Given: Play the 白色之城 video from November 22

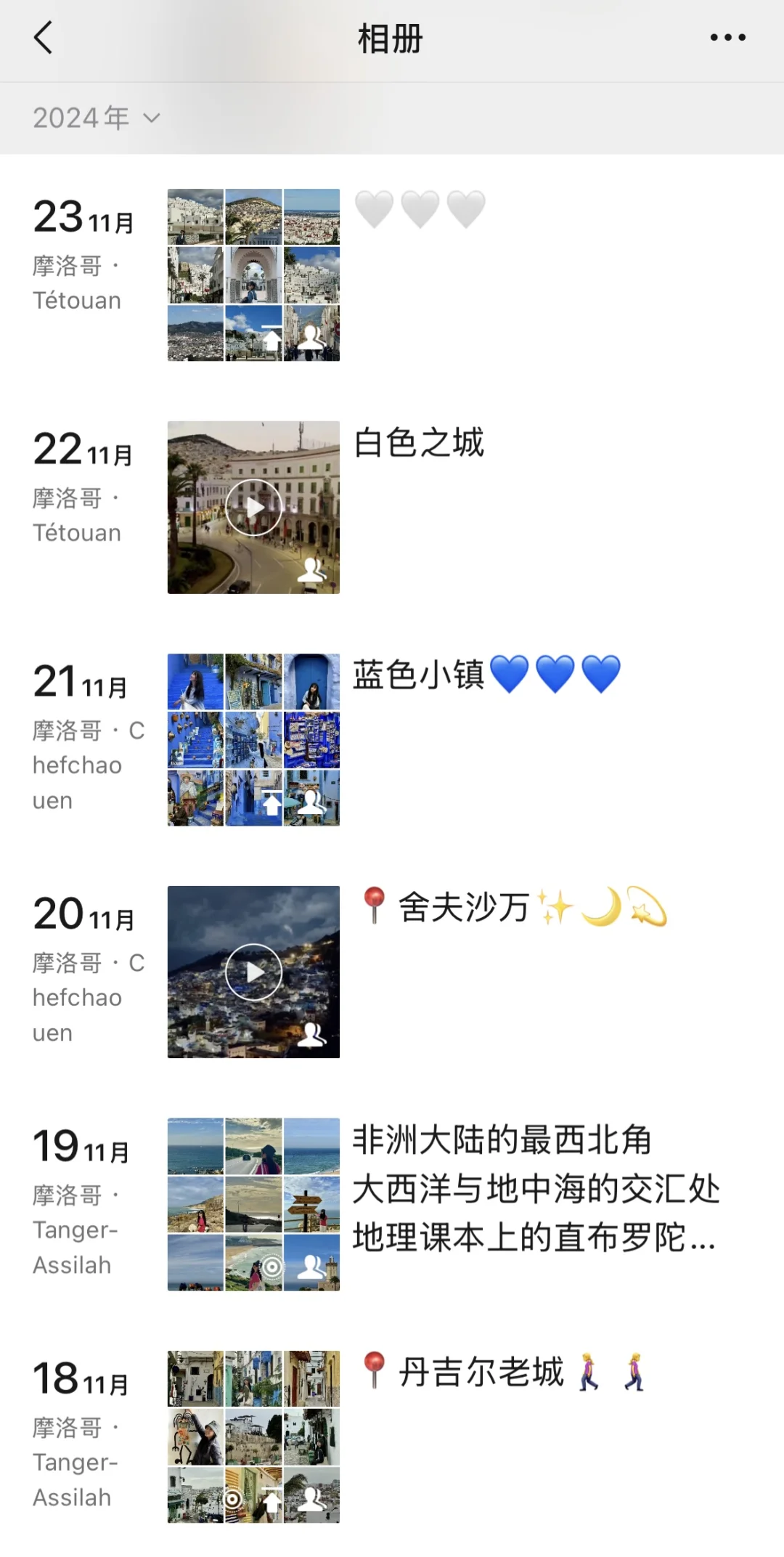Looking at the screenshot, I should (253, 508).
